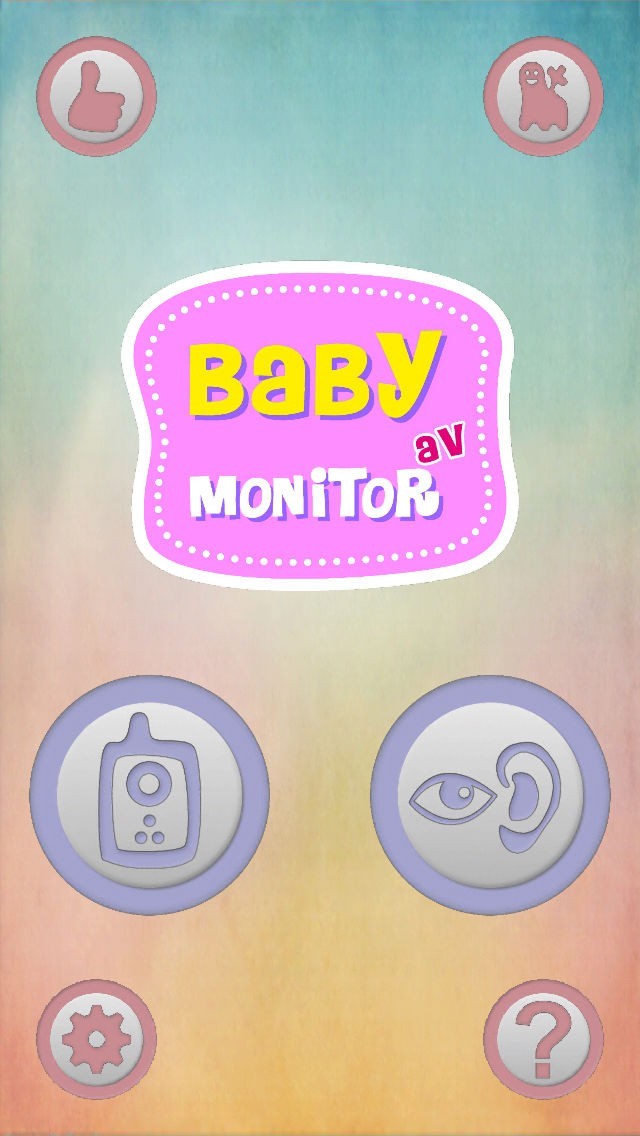The height and width of the screenshot is (1136, 640).
Task: Start parent mode with the eye and ear button
Action: [x=490, y=794]
